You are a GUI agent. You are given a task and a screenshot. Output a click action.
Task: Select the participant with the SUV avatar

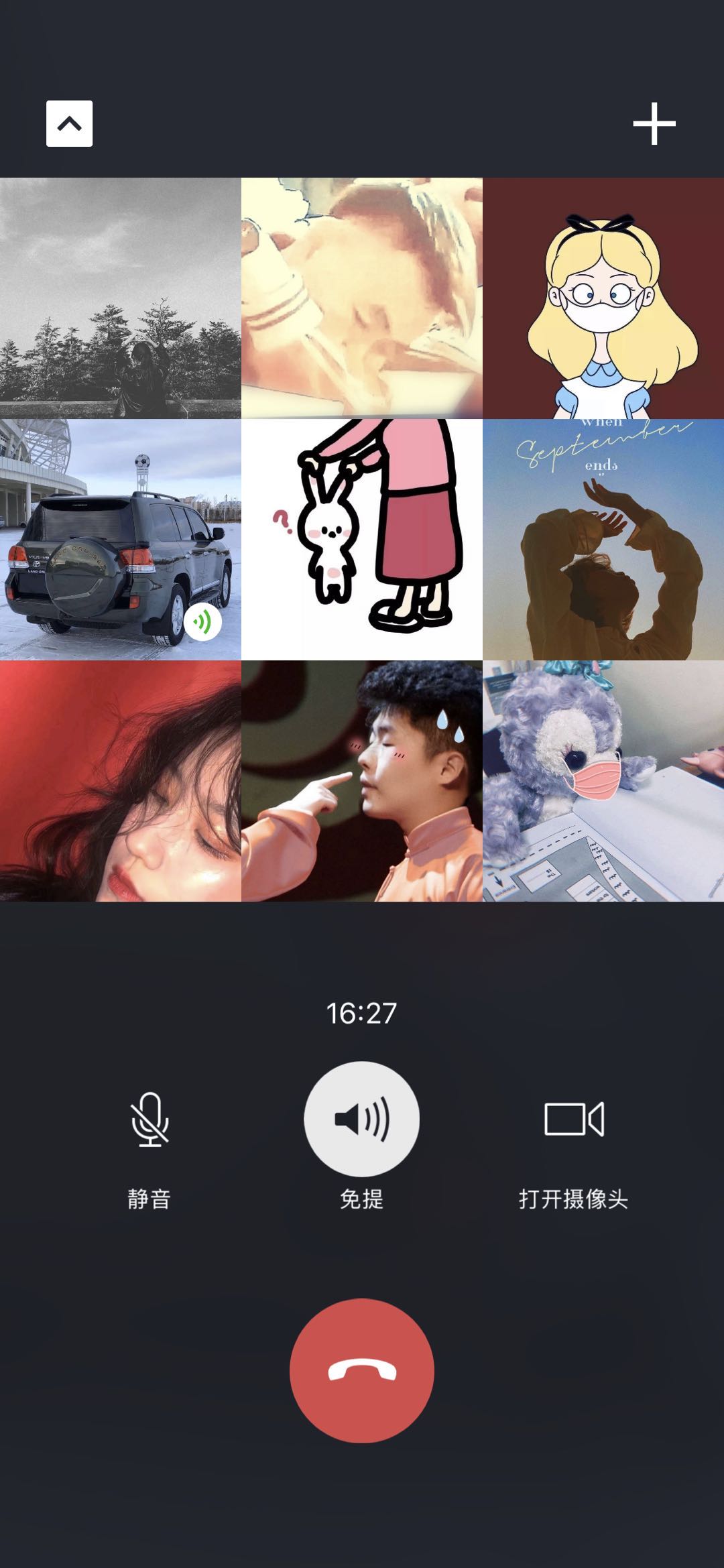[x=121, y=540]
